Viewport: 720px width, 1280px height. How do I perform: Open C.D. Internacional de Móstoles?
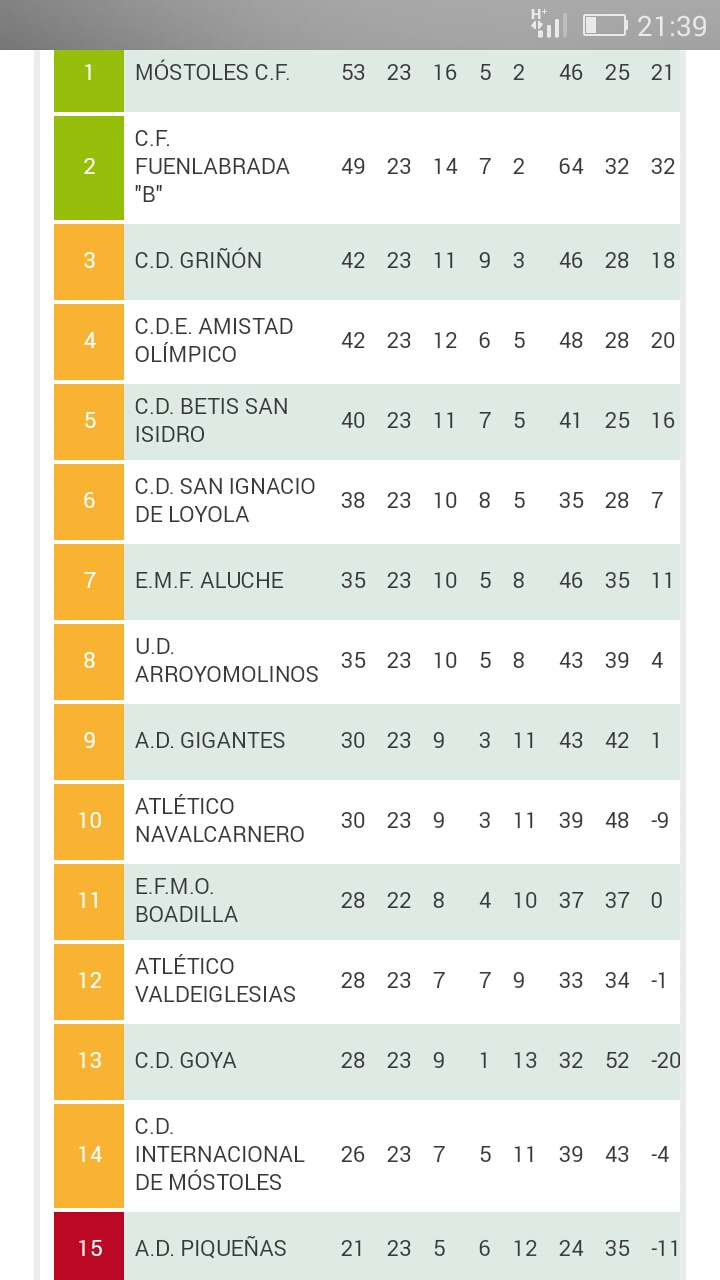(x=219, y=1155)
